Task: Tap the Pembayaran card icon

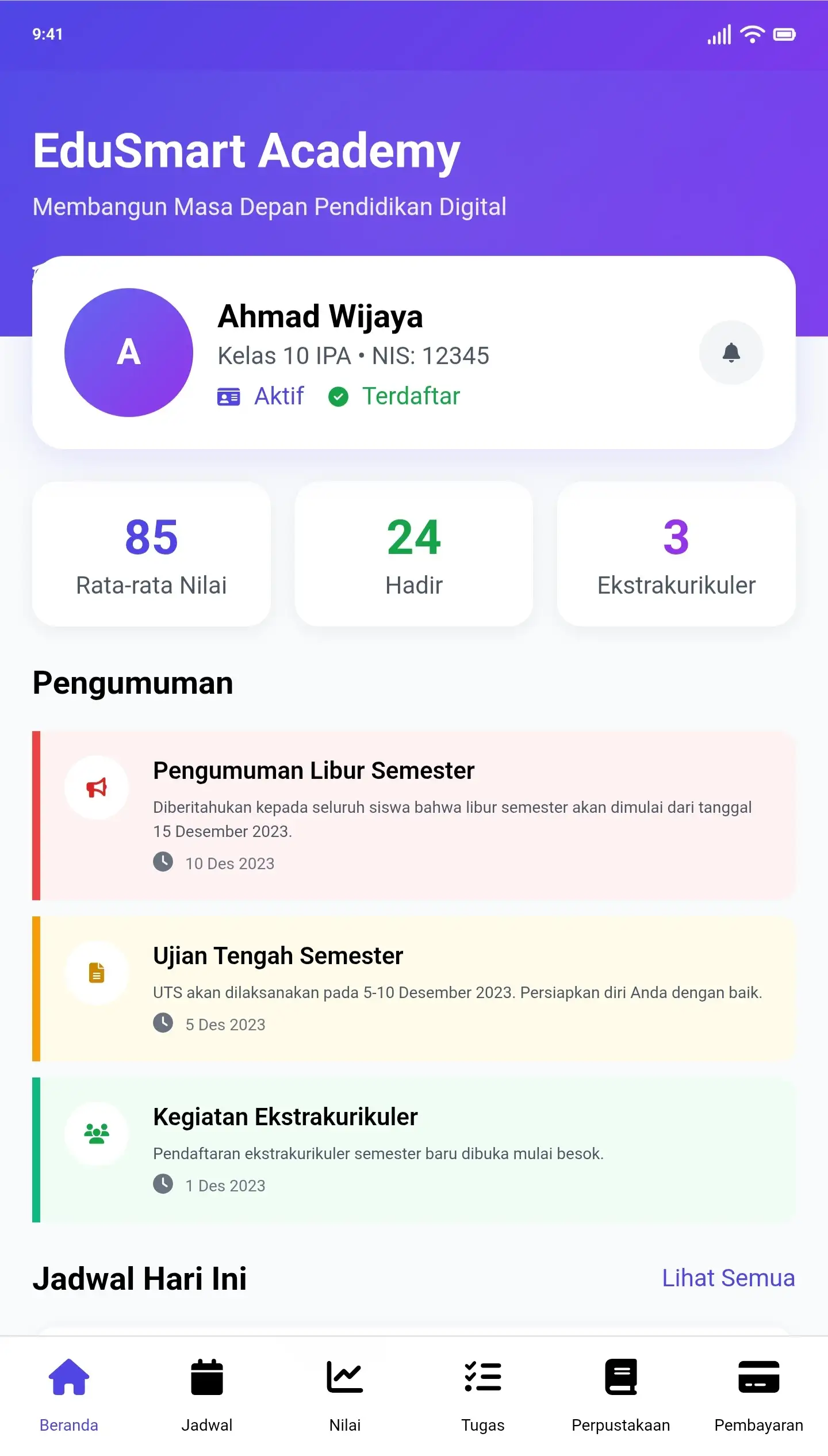Action: [758, 1378]
